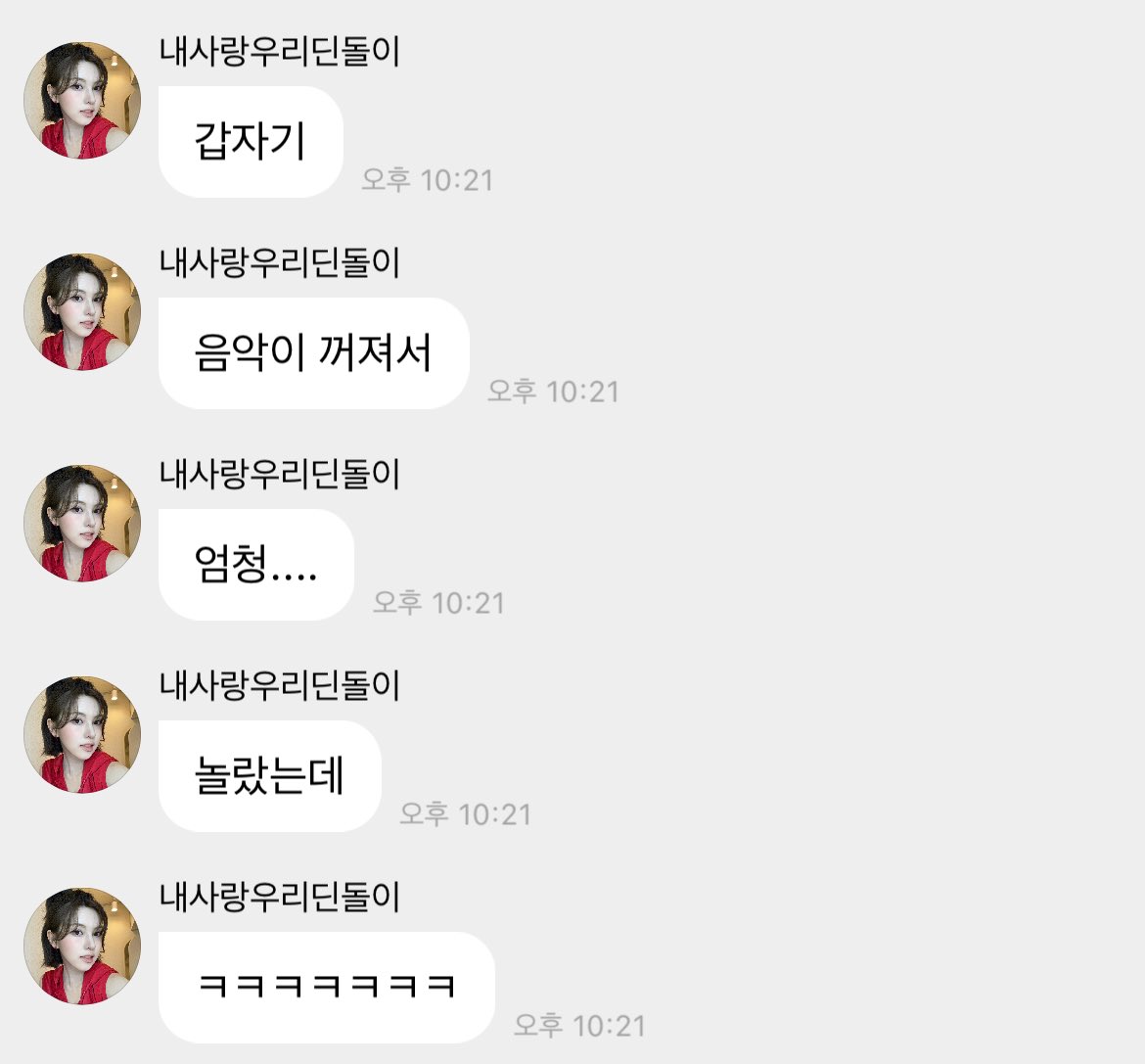View profile from avatar beside "엄청...."
The height and width of the screenshot is (1064, 1145).
click(82, 523)
